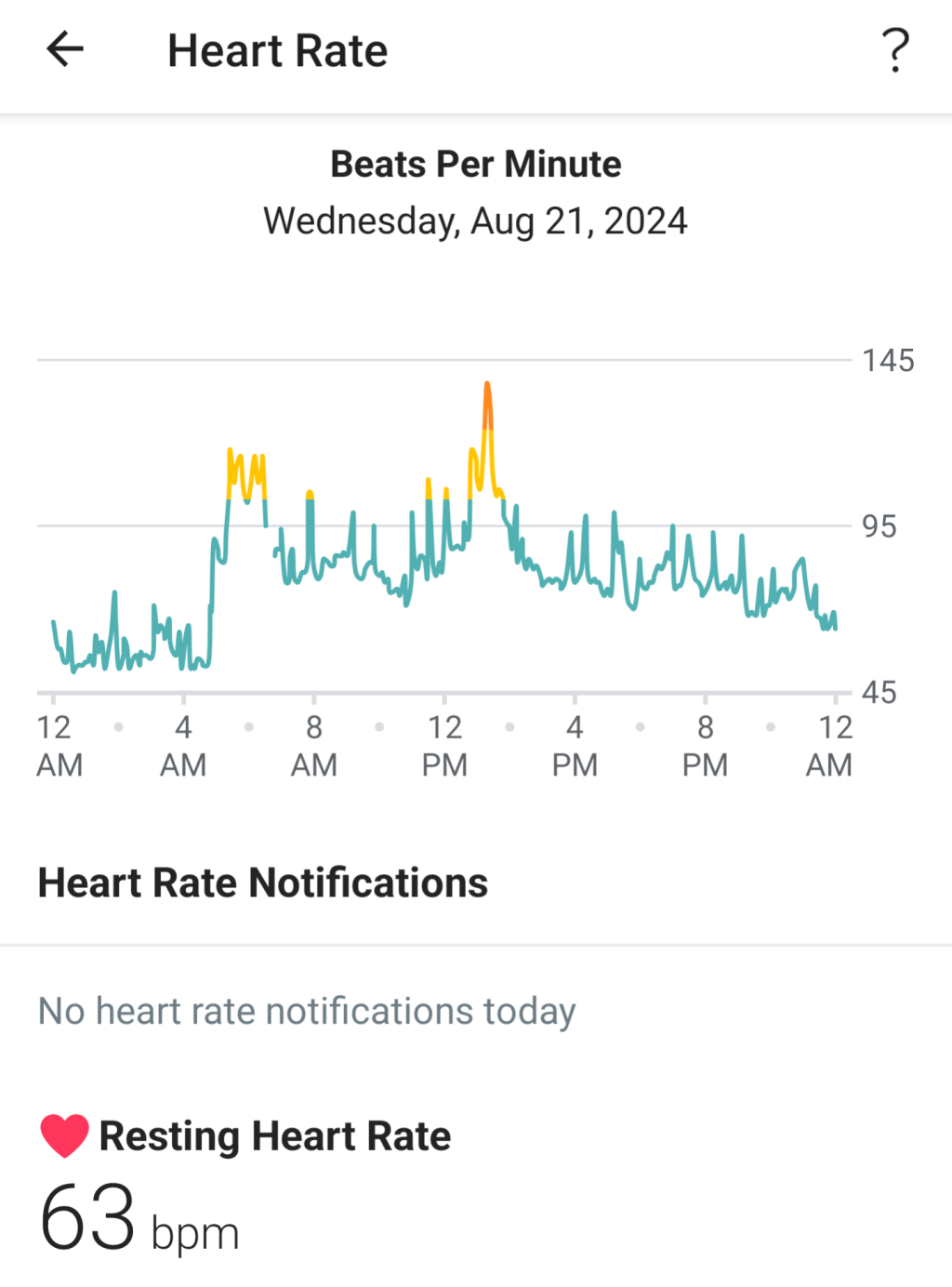
Task: Open the help question mark icon
Action: [894, 52]
